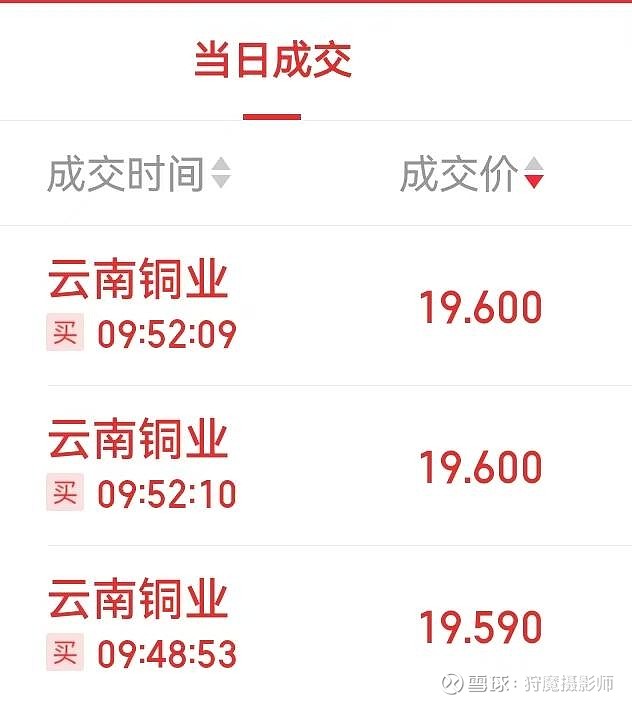Open the 云南铜业 trade at 09:48:53
Screen dimensions: 632x703
coord(316,625)
